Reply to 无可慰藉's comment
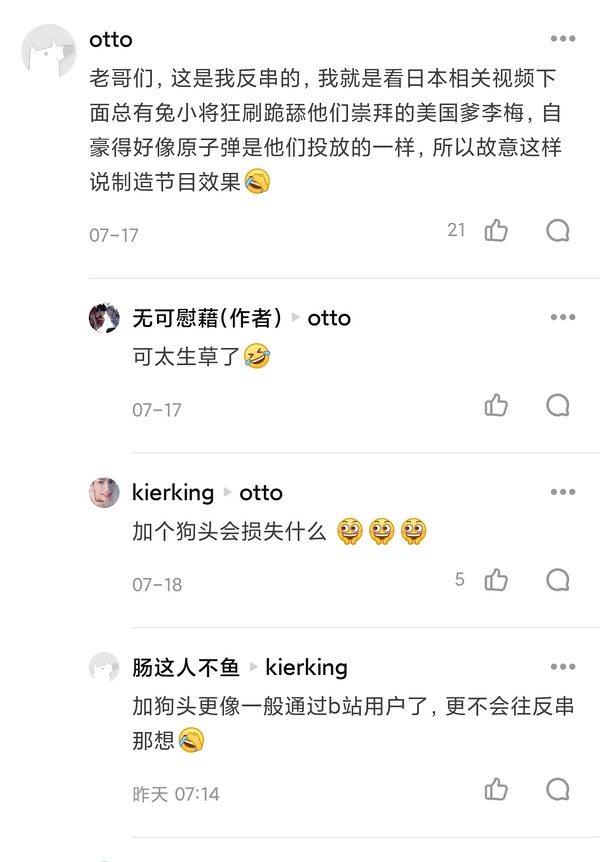 click(557, 405)
